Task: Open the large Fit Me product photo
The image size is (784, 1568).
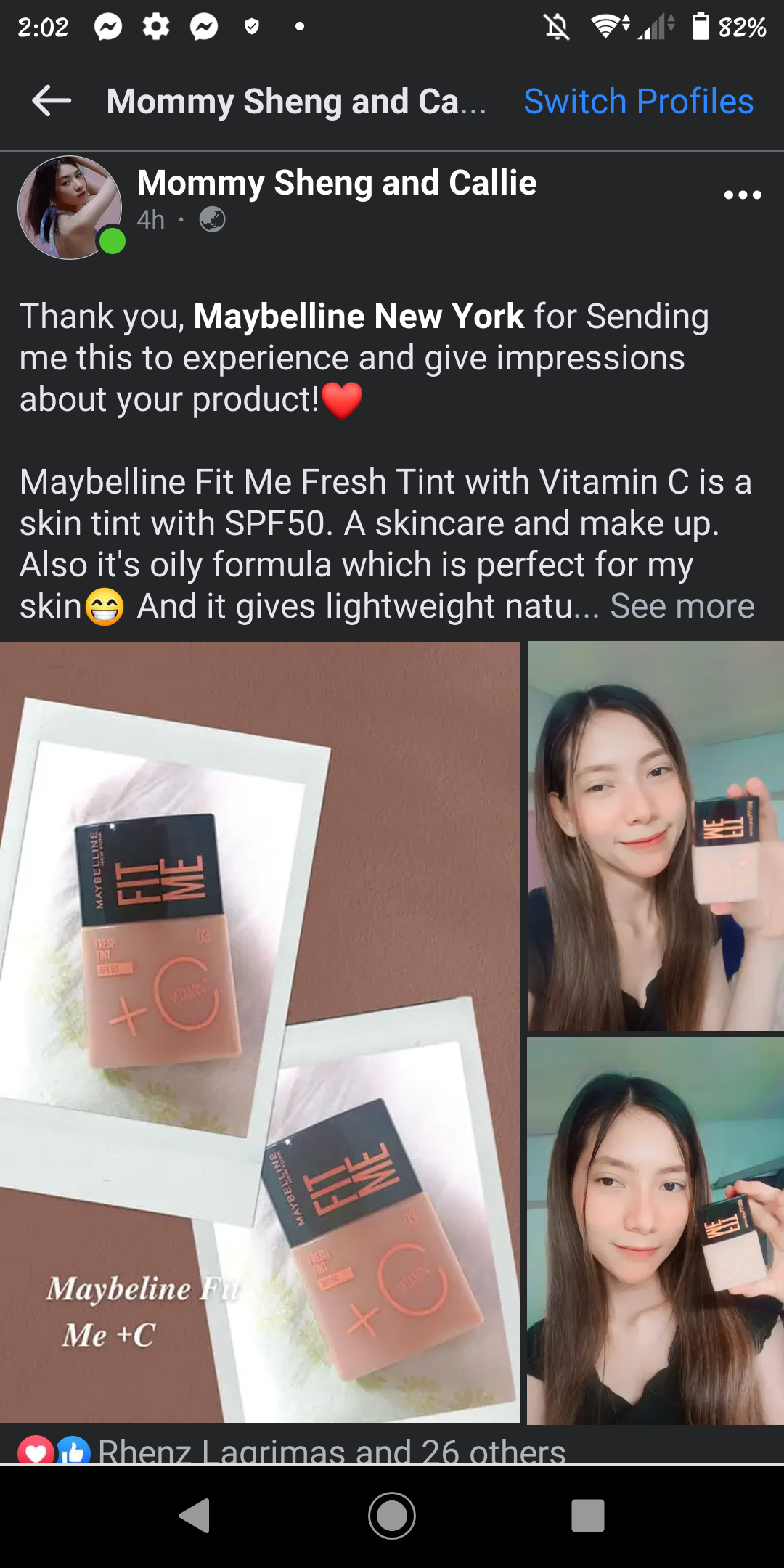Action: click(260, 1032)
